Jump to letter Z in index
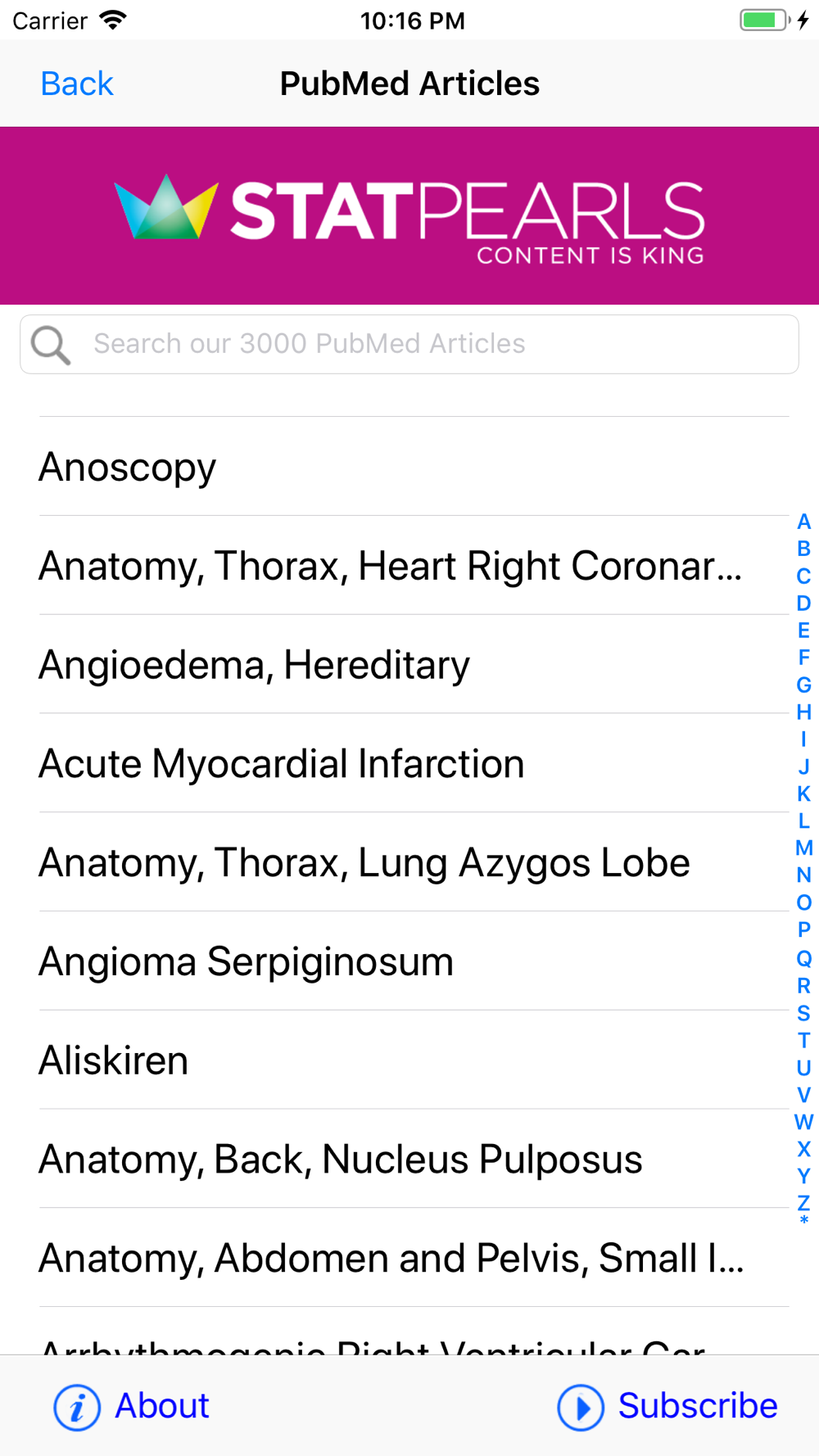The height and width of the screenshot is (1456, 819). 804,1202
